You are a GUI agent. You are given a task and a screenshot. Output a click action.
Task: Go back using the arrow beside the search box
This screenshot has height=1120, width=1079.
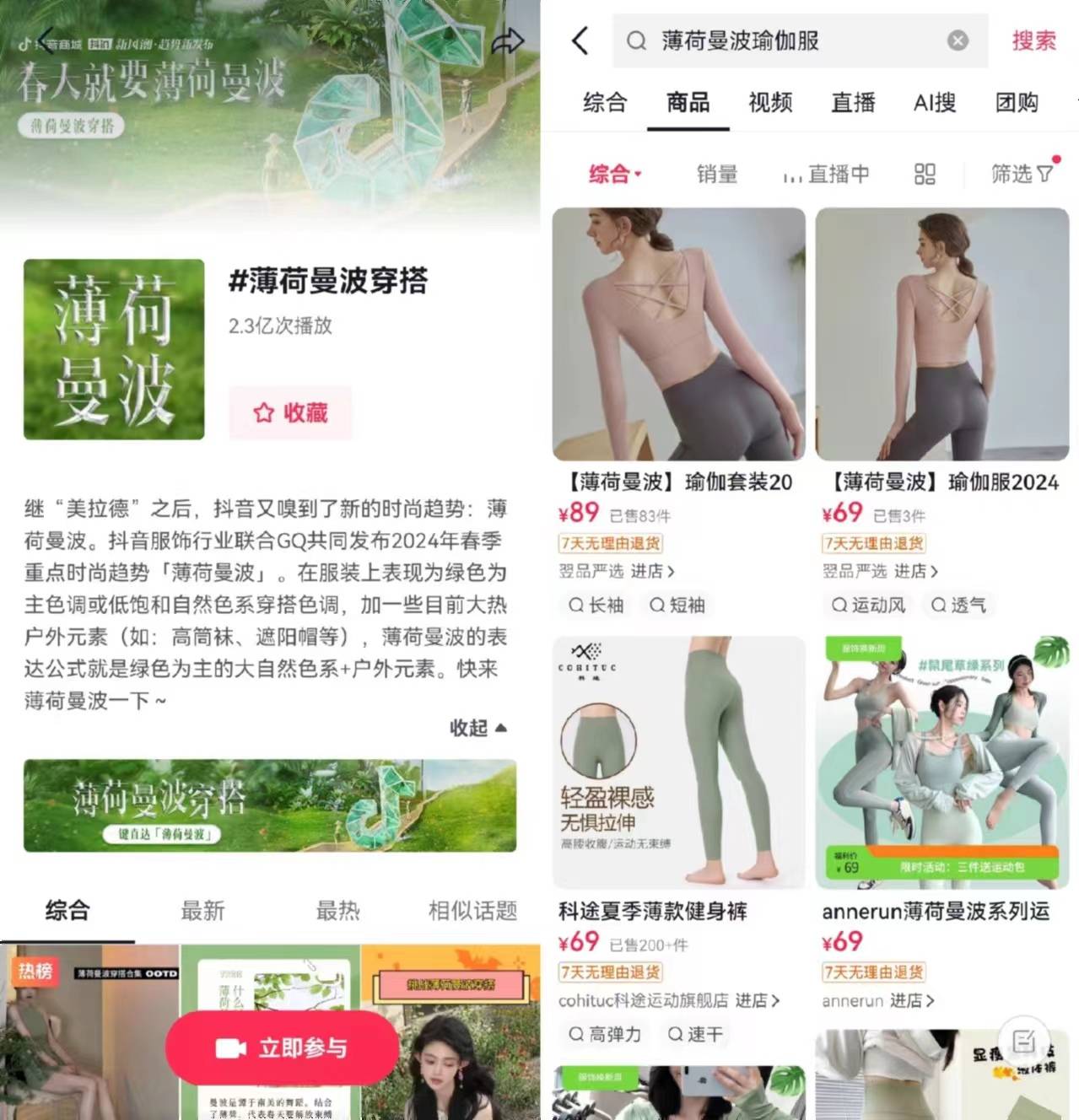tap(580, 40)
